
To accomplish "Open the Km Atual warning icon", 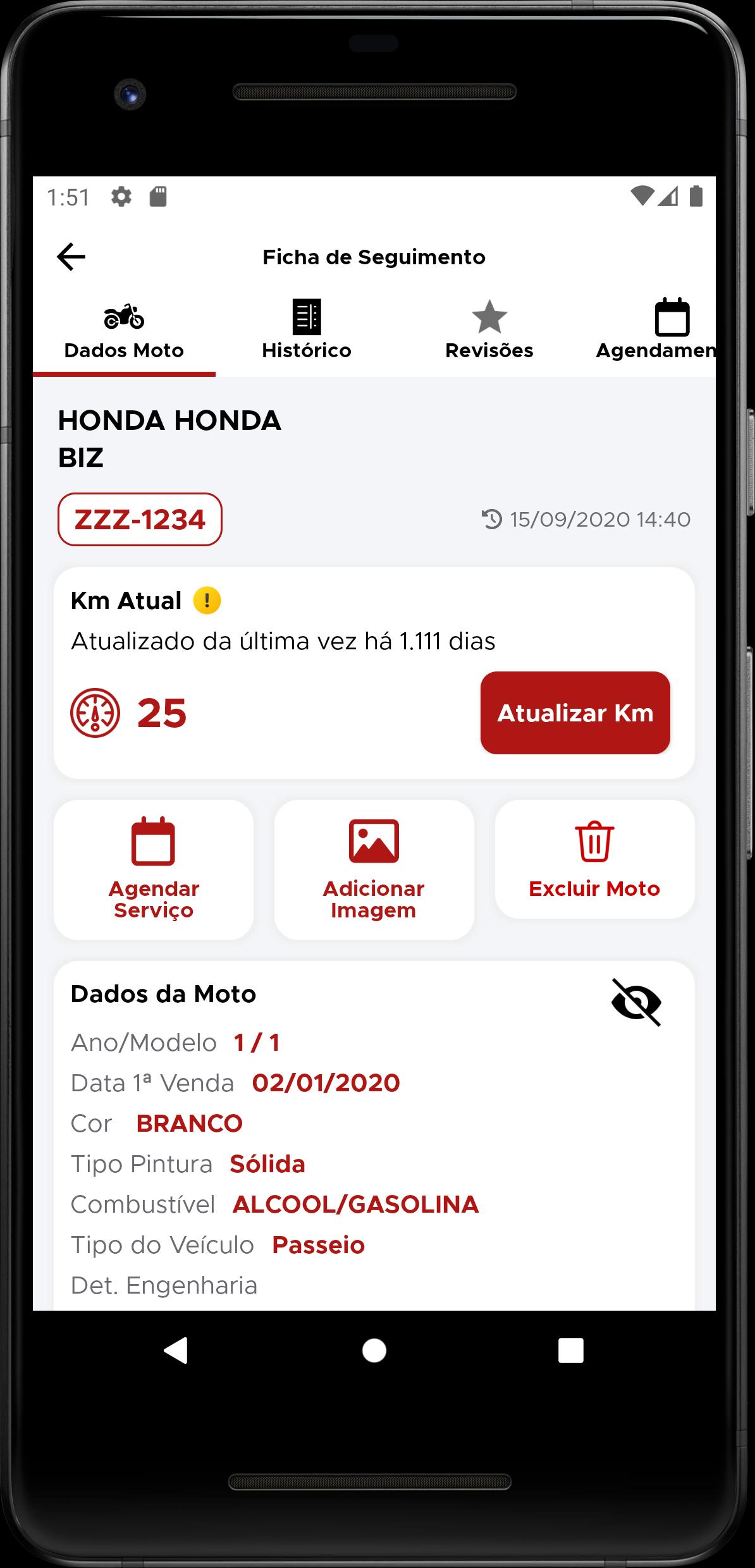I will (x=207, y=601).
